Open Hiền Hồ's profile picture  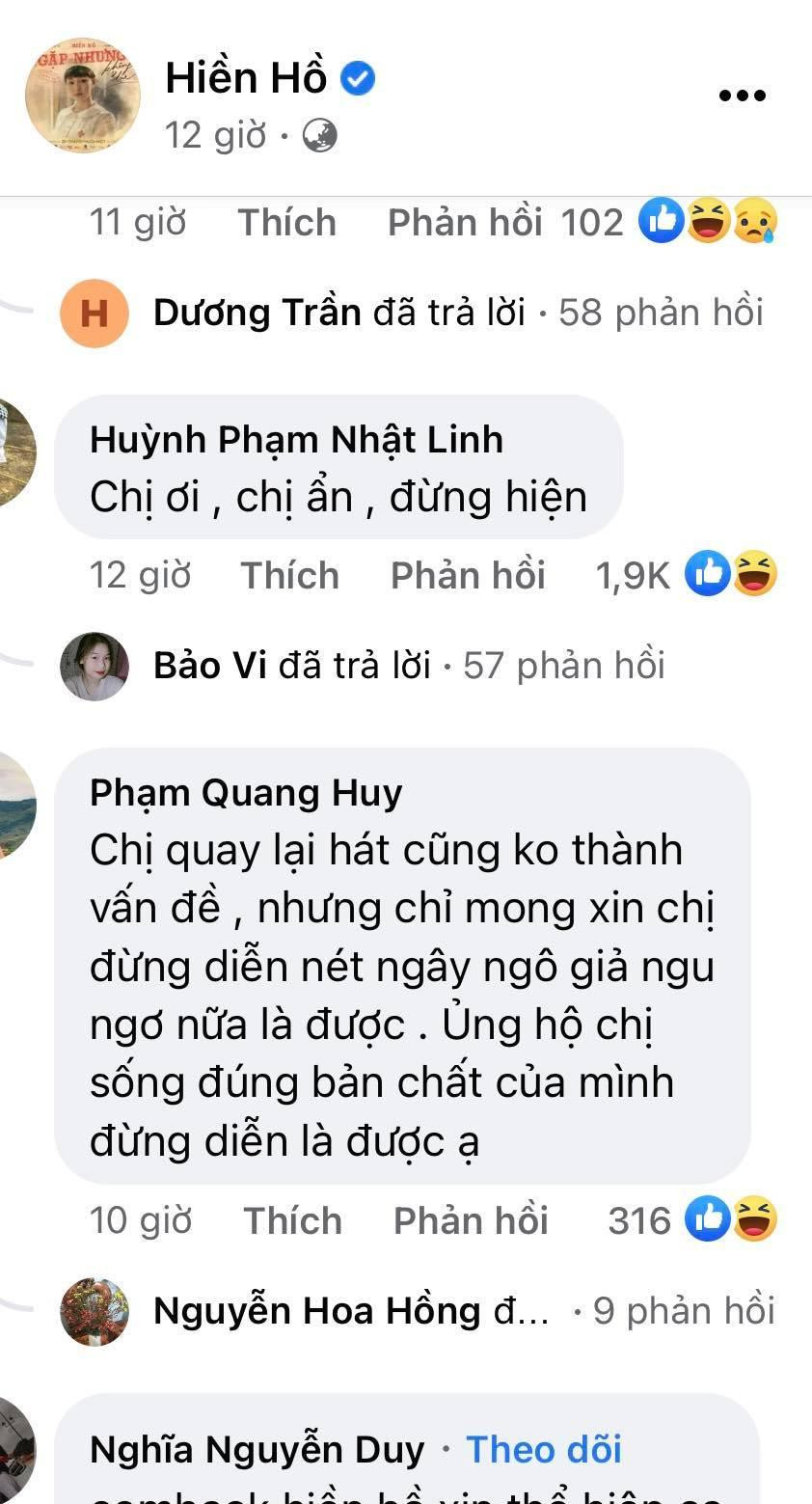tap(82, 96)
